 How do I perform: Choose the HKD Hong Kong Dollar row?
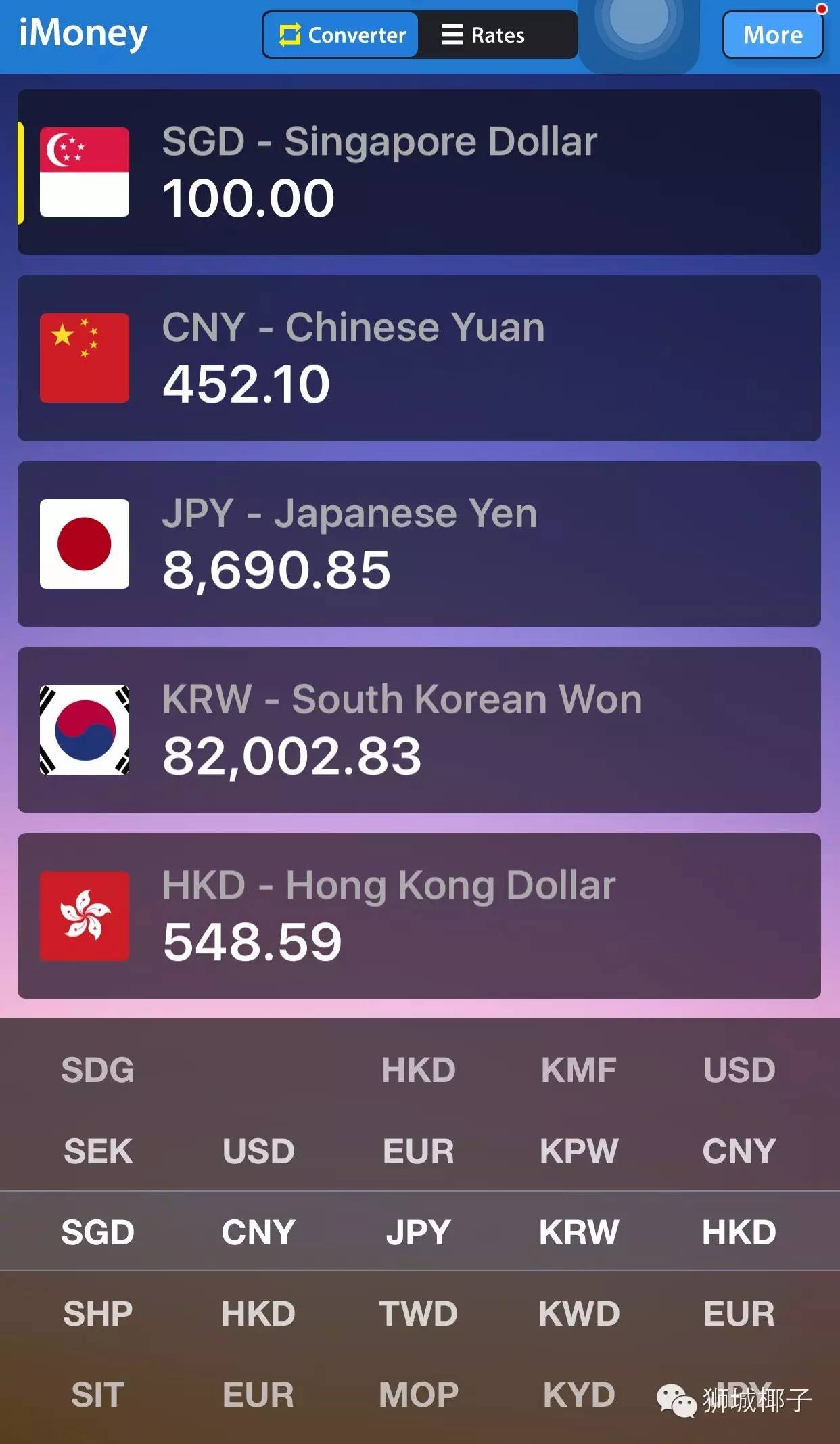[x=419, y=916]
